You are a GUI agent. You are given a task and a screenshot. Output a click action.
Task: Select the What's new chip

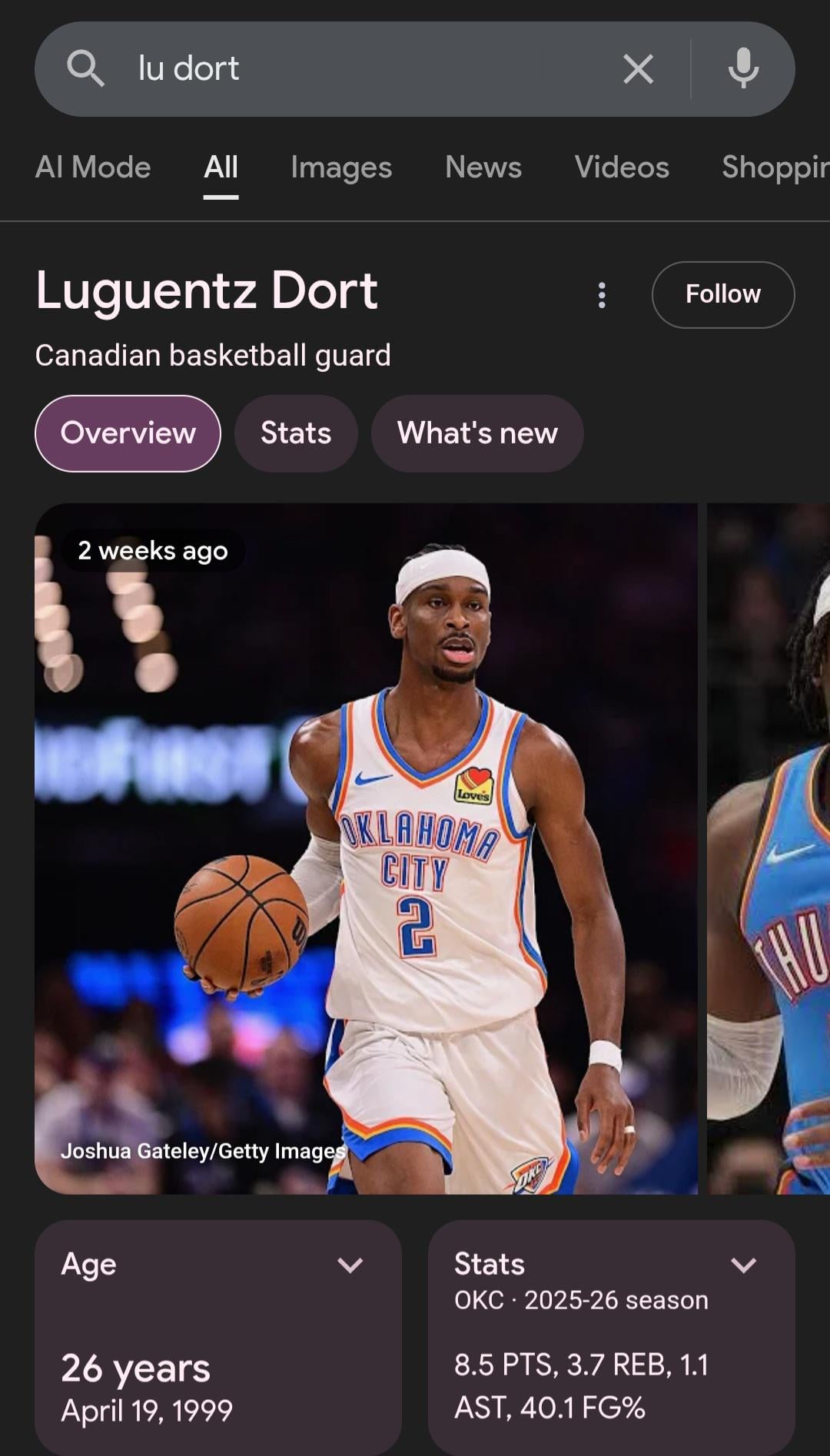[477, 433]
